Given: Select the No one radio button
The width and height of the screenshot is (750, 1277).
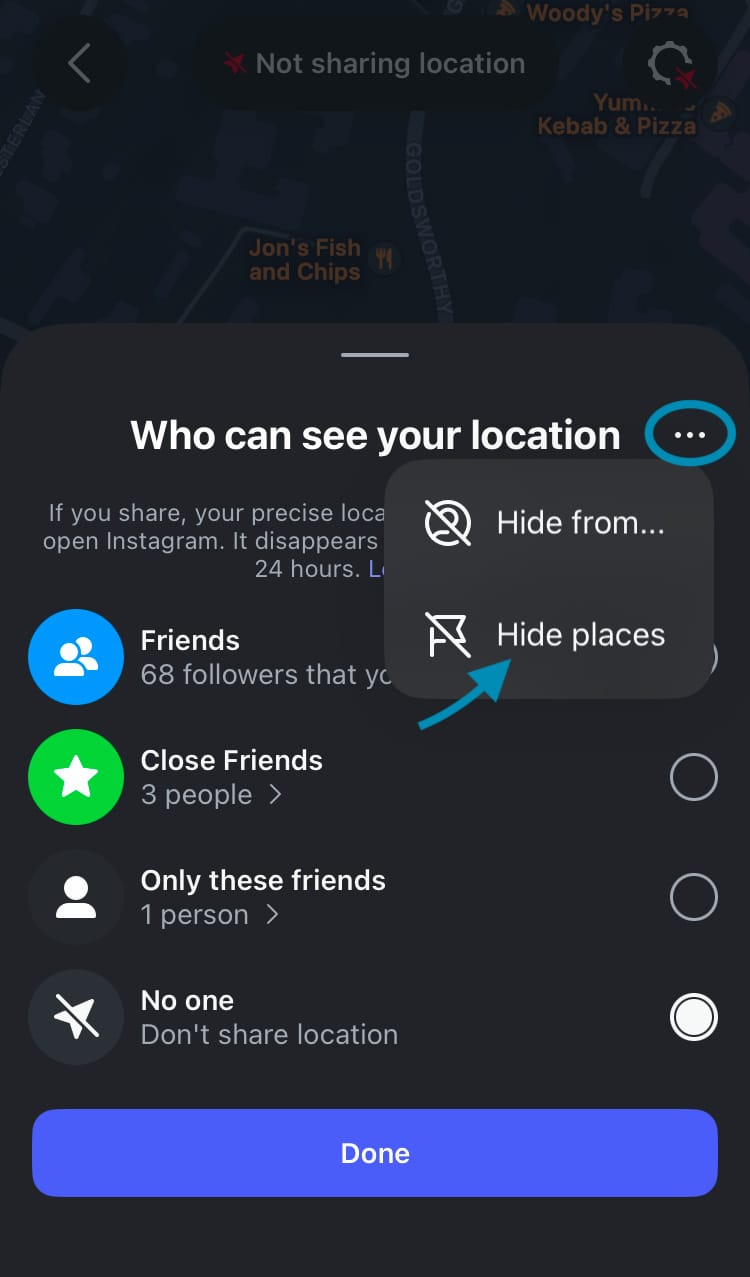Looking at the screenshot, I should pyautogui.click(x=693, y=1017).
